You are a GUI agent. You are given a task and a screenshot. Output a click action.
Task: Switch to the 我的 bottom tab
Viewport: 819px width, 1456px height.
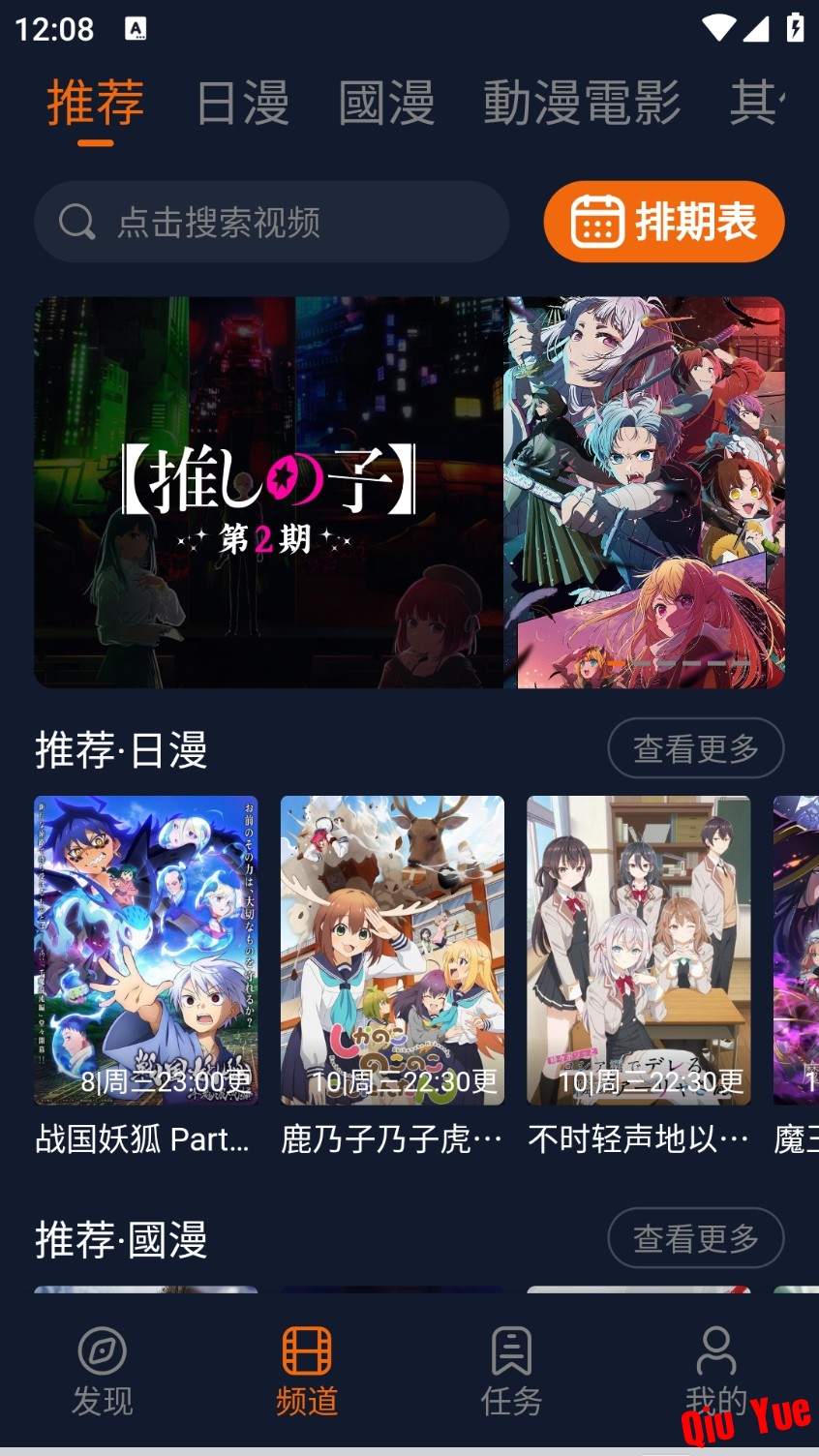[715, 1372]
